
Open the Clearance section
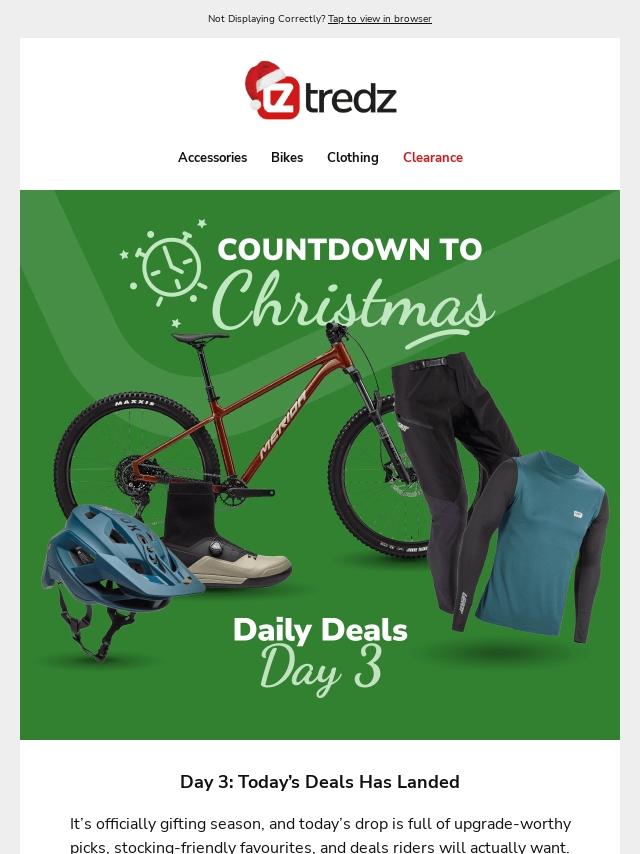(432, 158)
